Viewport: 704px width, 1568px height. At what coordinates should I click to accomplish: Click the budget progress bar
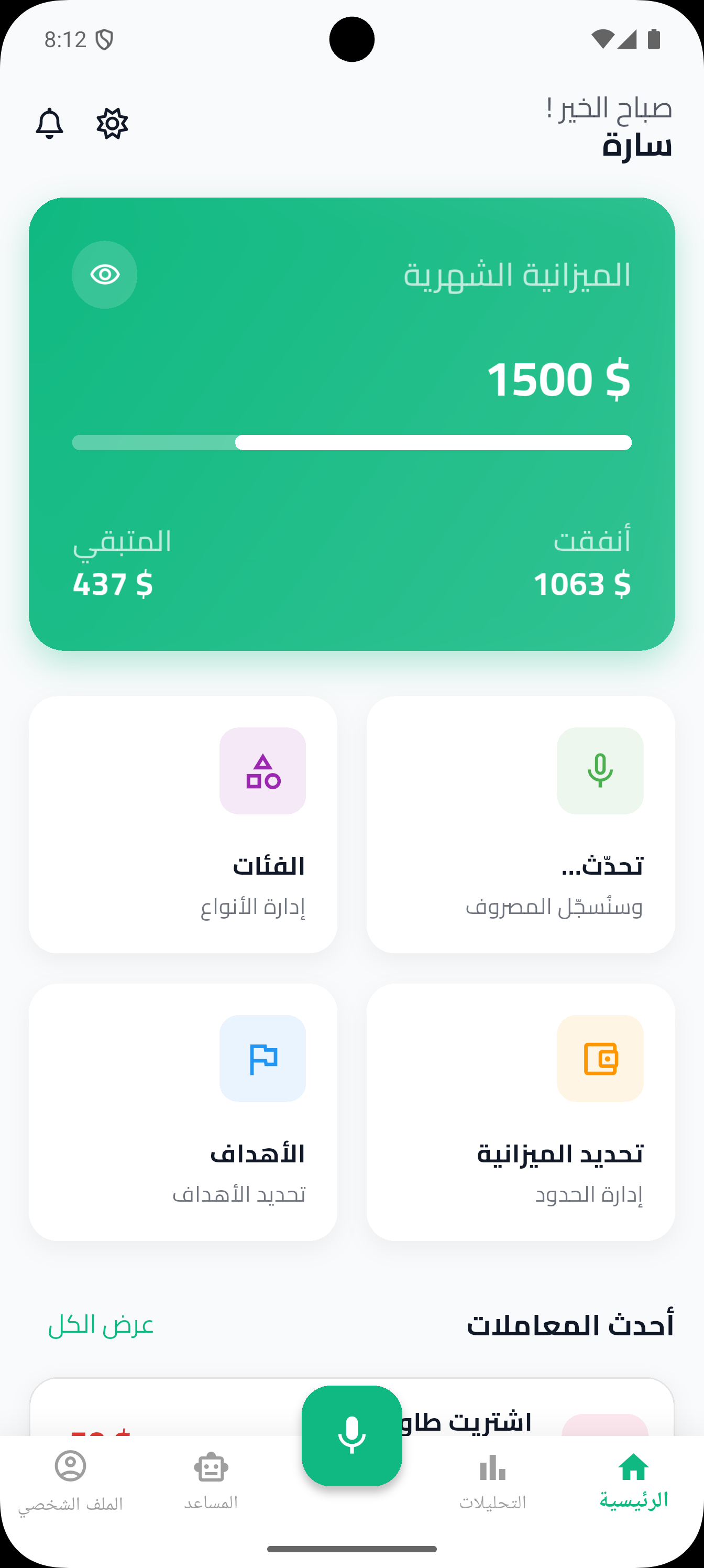(351, 442)
